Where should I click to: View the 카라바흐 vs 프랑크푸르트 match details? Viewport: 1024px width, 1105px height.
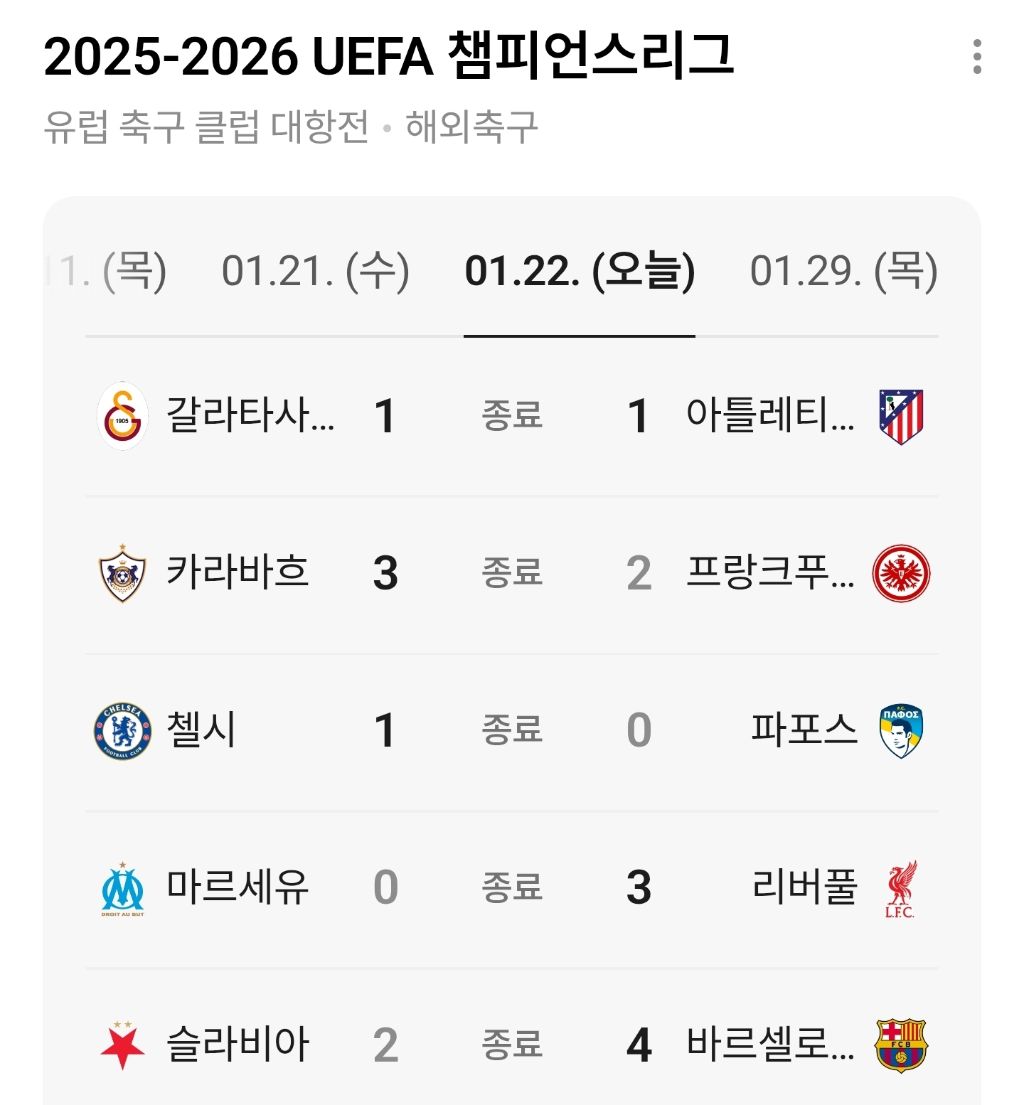tap(511, 574)
